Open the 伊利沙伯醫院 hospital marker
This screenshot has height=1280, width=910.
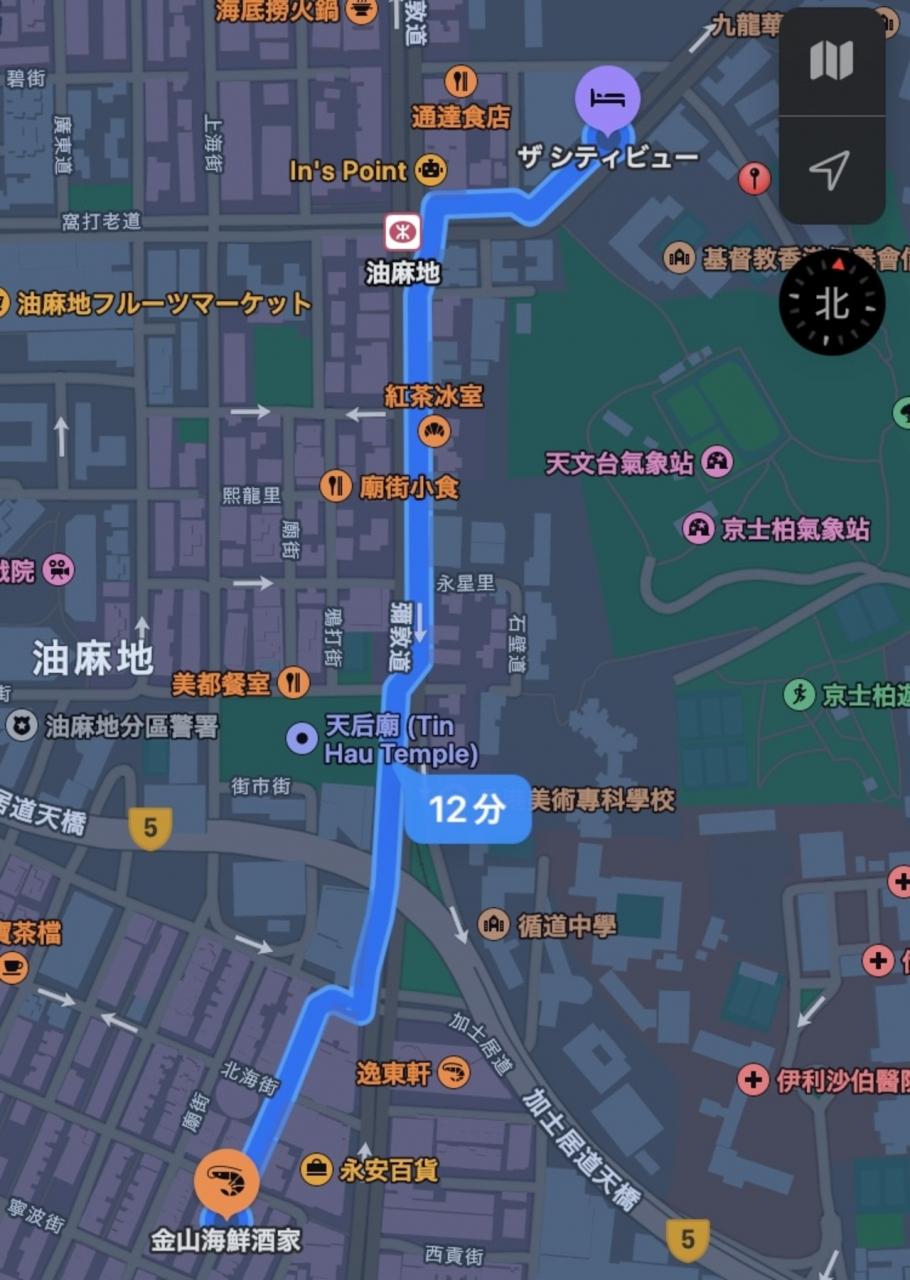click(753, 1080)
